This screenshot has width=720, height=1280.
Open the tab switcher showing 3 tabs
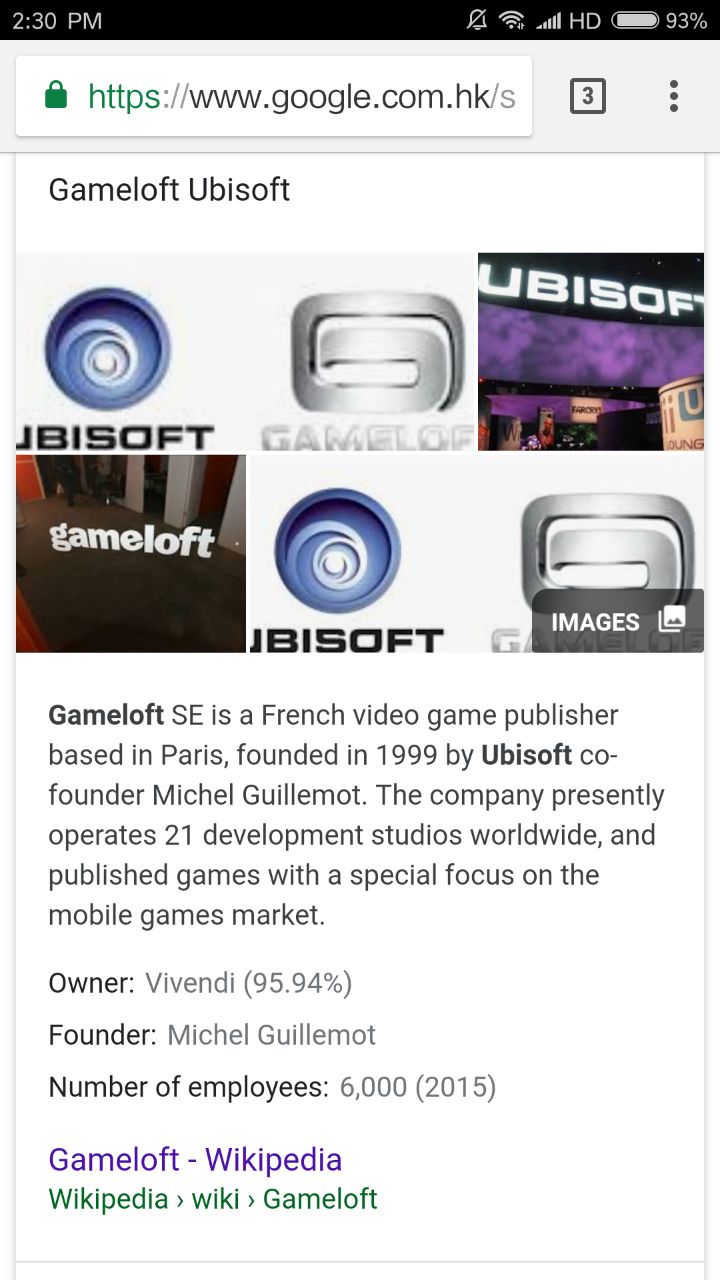click(x=587, y=96)
